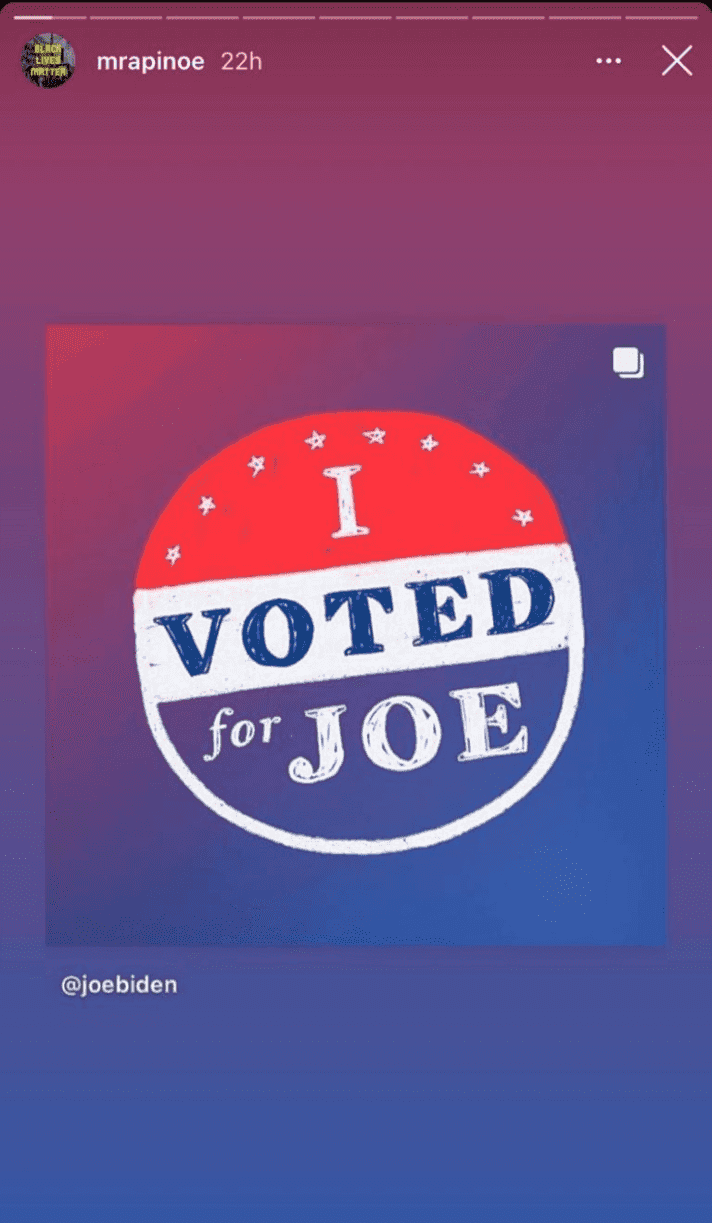Screen dimensions: 712x1223
Task: Open the shared 'I Voted for Joe' post
Action: tap(356, 634)
